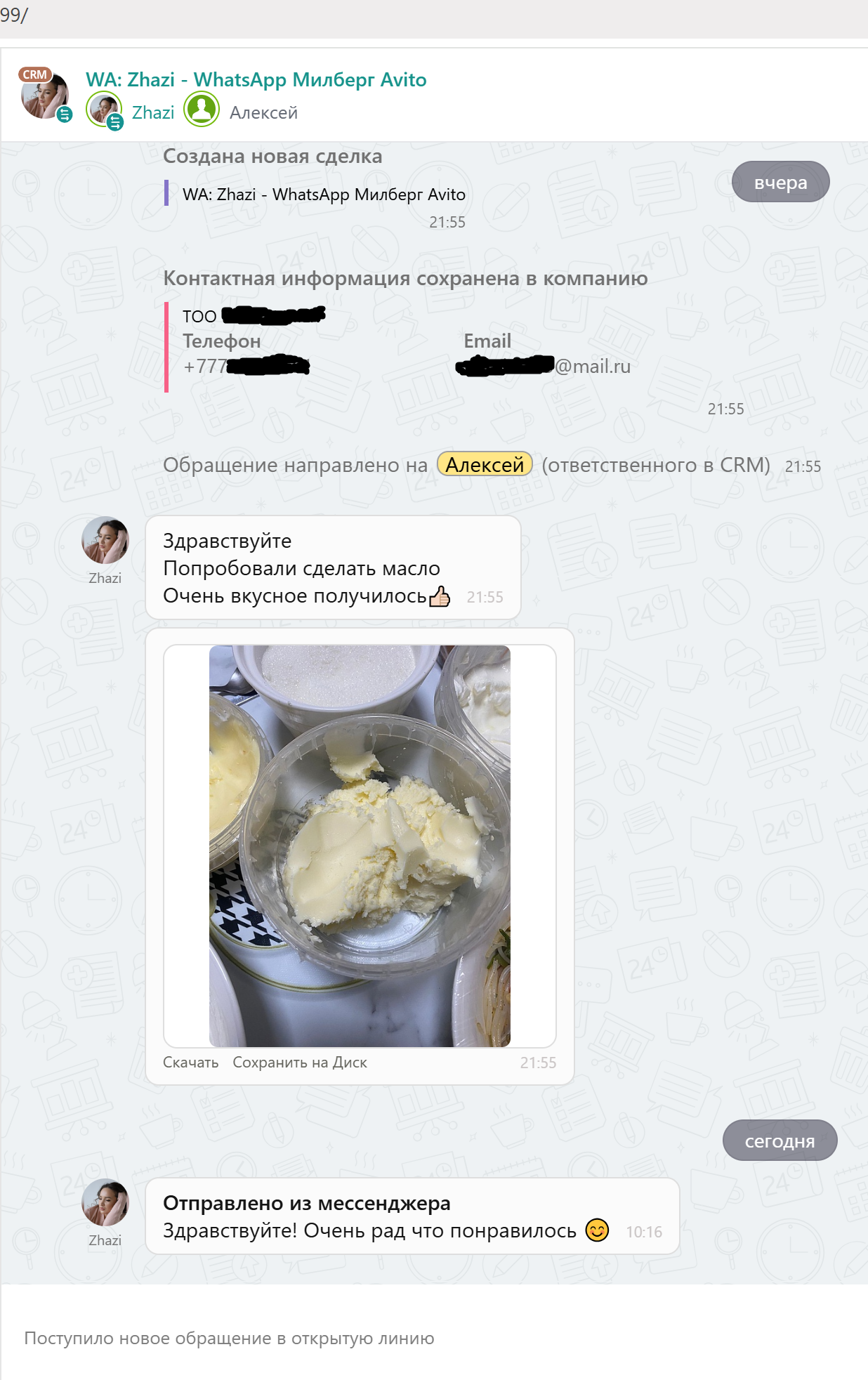This screenshot has height=1380, width=868.
Task: Open the CRM chat avatar in the header
Action: (45, 96)
